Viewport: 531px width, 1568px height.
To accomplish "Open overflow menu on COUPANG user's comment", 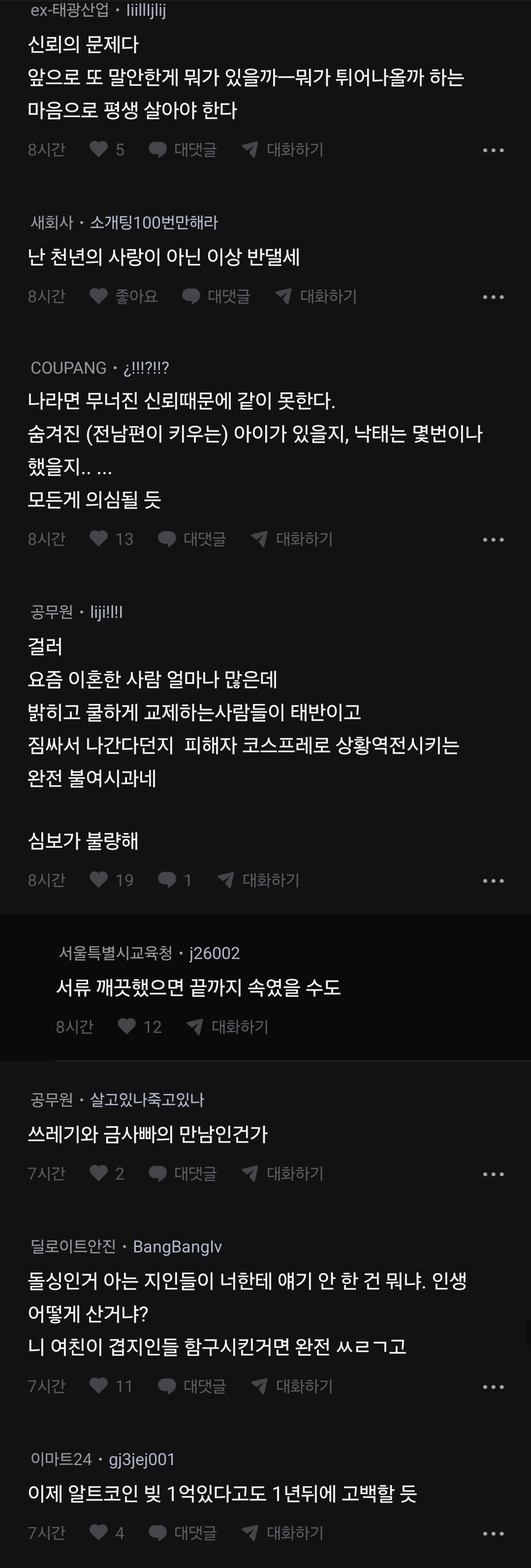I will tap(493, 539).
